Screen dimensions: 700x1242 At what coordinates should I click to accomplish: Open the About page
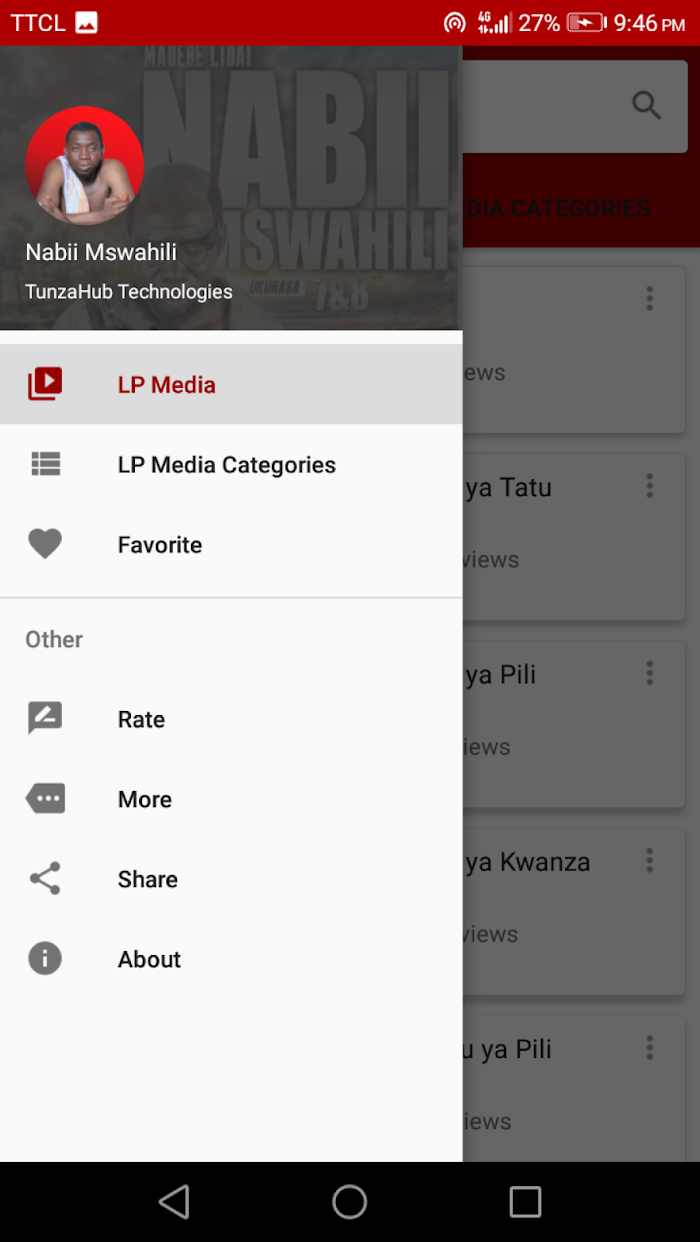coord(231,959)
